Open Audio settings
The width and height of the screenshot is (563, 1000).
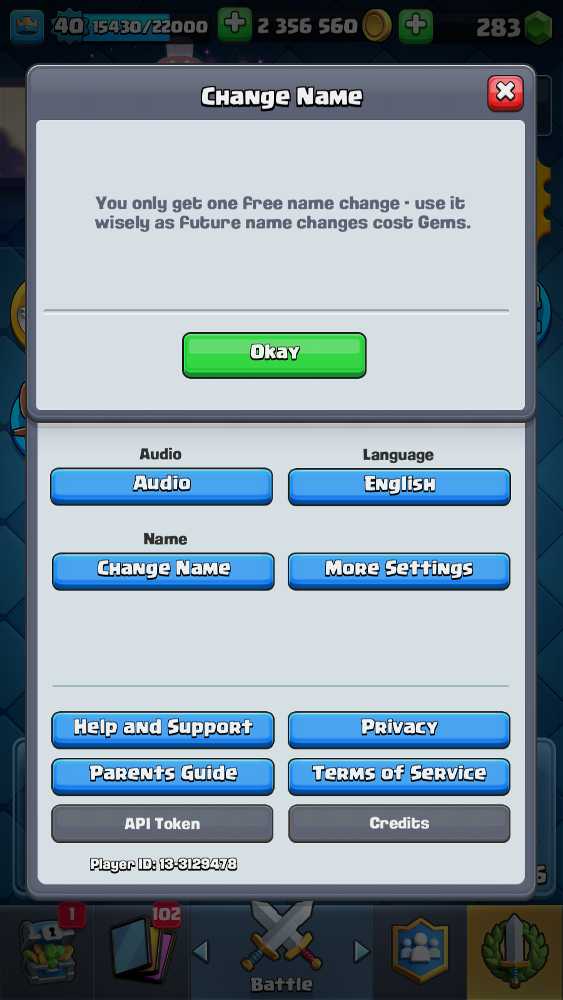pos(161,486)
